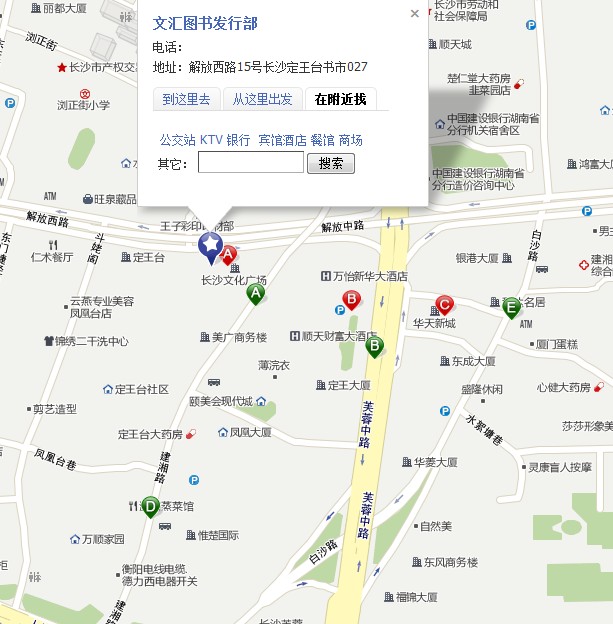
Task: Find nearby 商场
Action: [x=350, y=141]
